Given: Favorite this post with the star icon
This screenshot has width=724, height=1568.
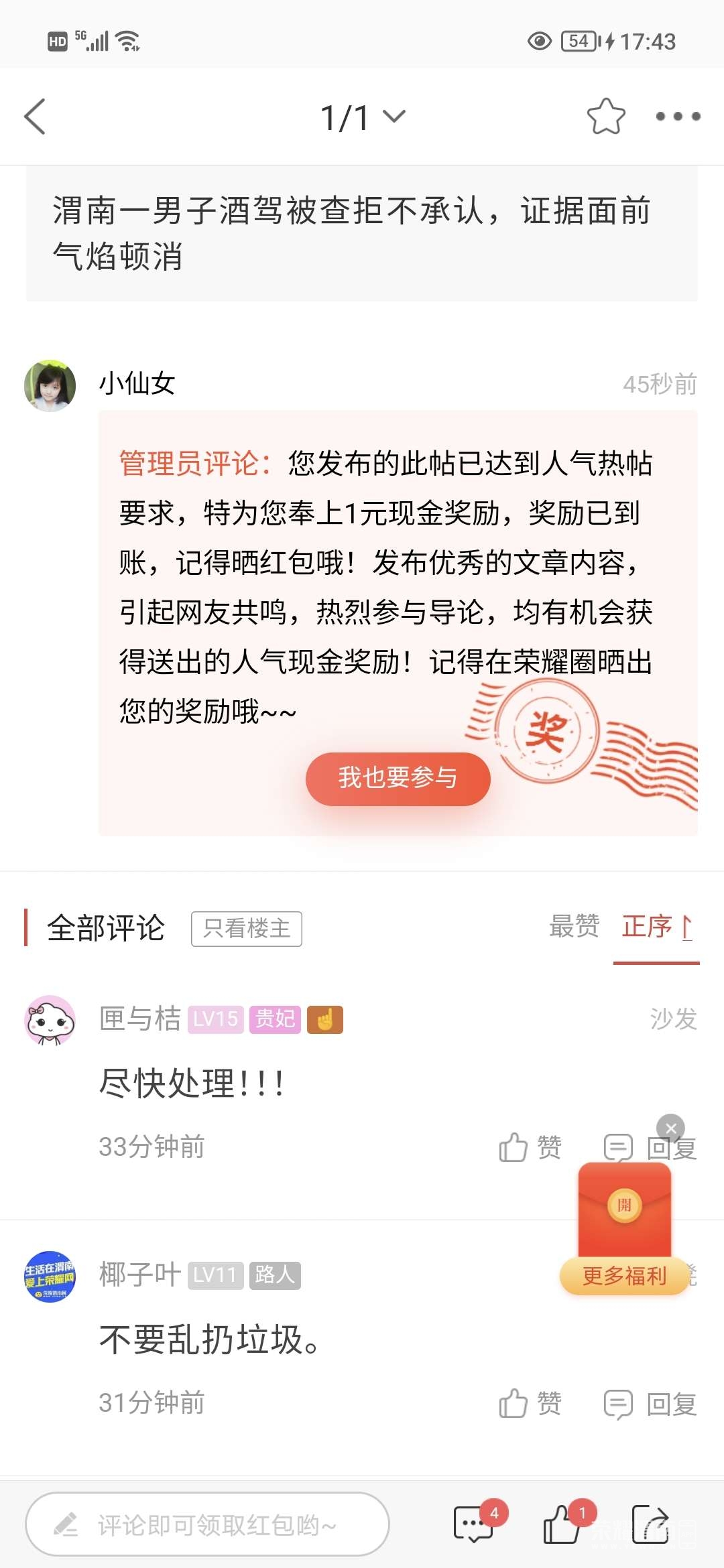Looking at the screenshot, I should [605, 117].
